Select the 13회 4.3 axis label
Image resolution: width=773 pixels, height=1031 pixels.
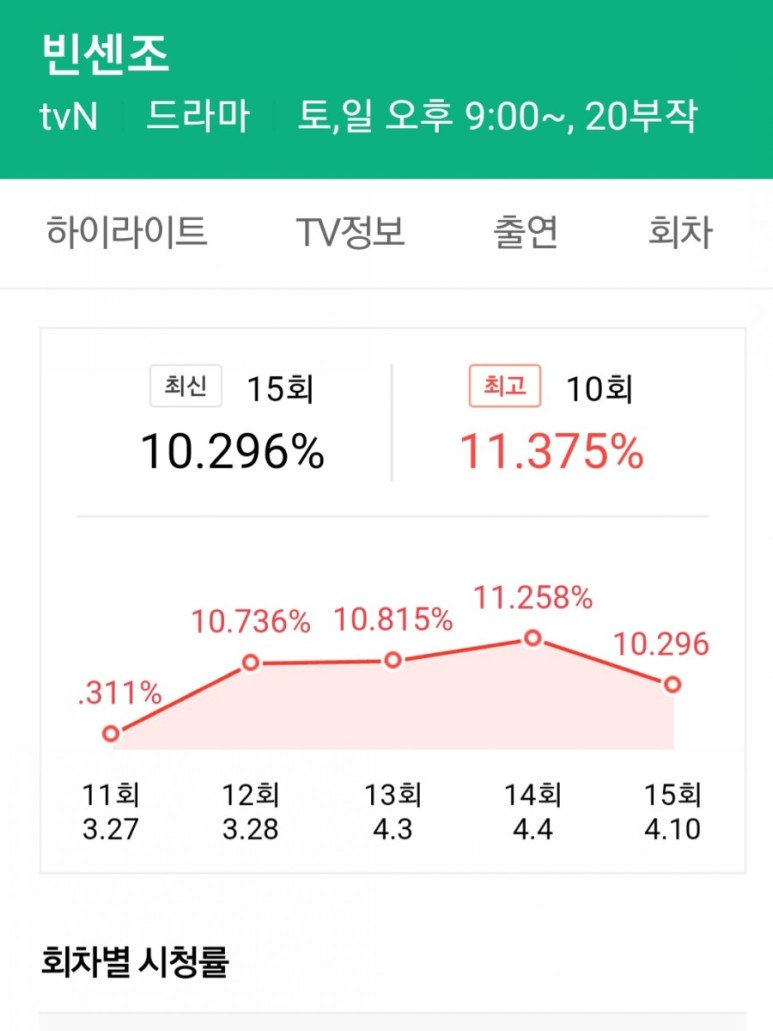[390, 811]
